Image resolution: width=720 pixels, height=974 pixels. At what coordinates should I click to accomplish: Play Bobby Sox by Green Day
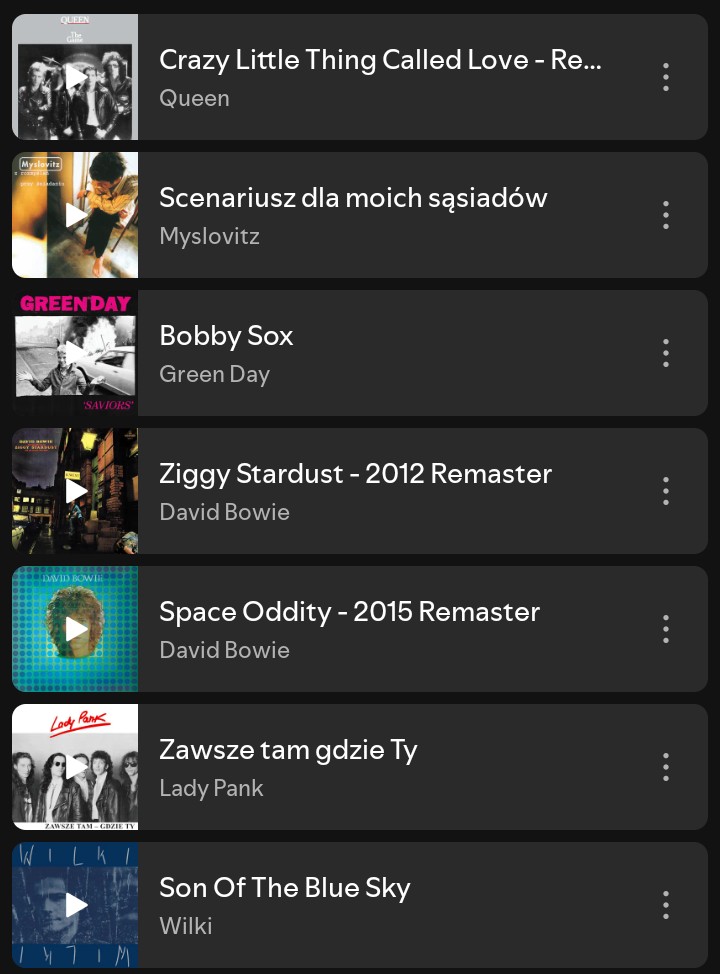click(x=76, y=353)
